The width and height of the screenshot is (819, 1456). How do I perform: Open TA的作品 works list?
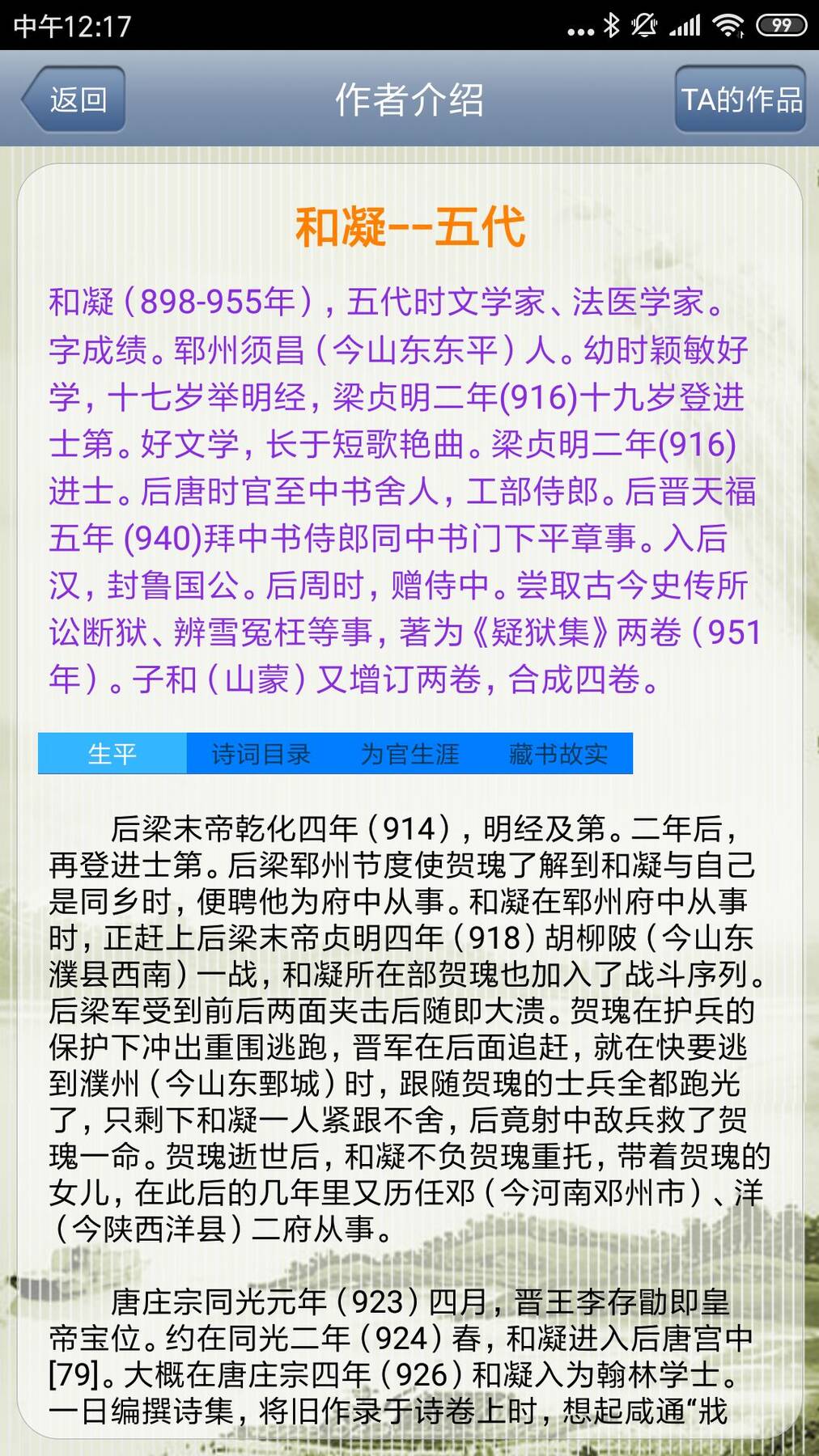tap(740, 99)
